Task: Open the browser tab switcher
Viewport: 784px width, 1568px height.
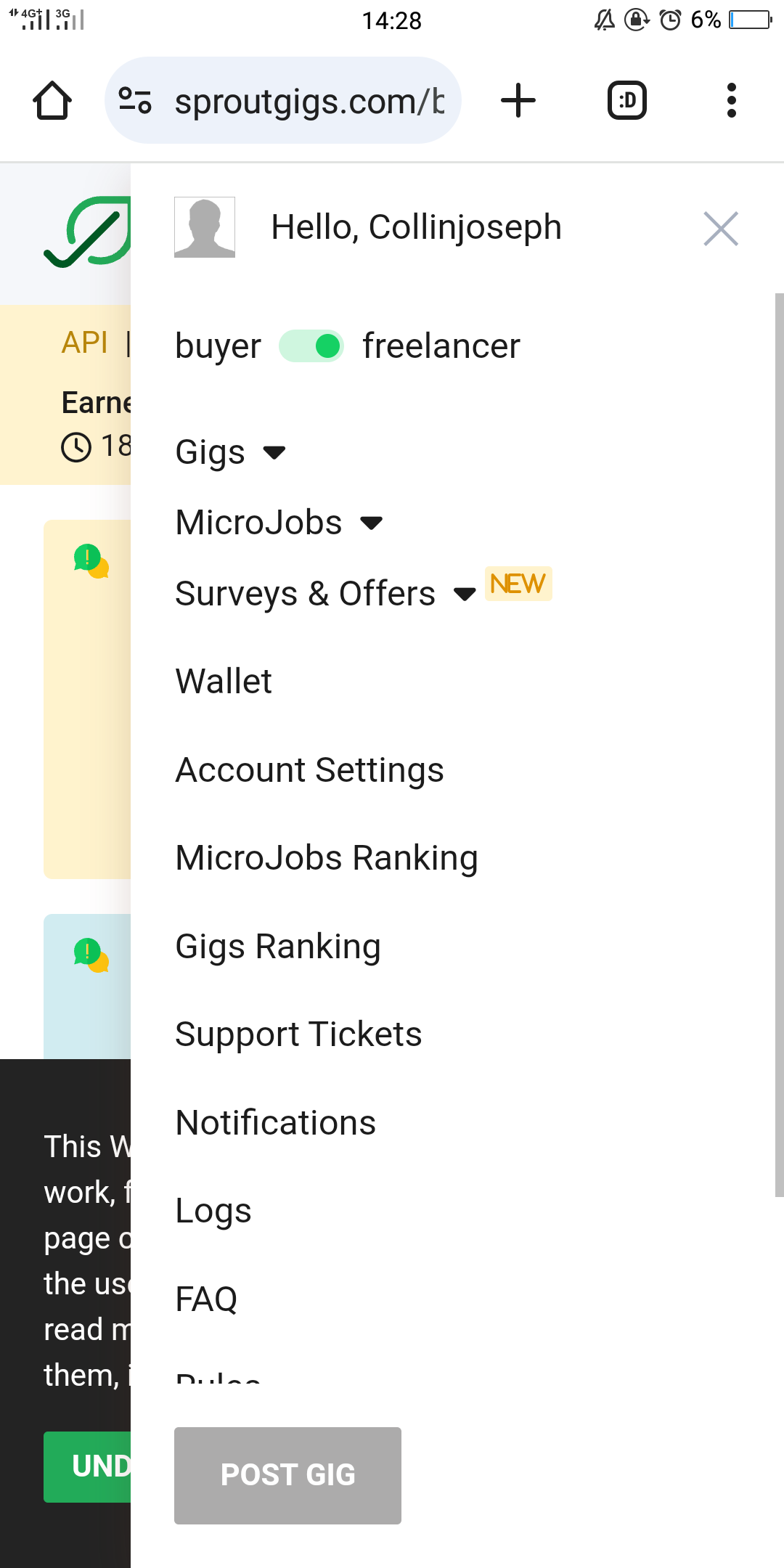Action: (x=626, y=101)
